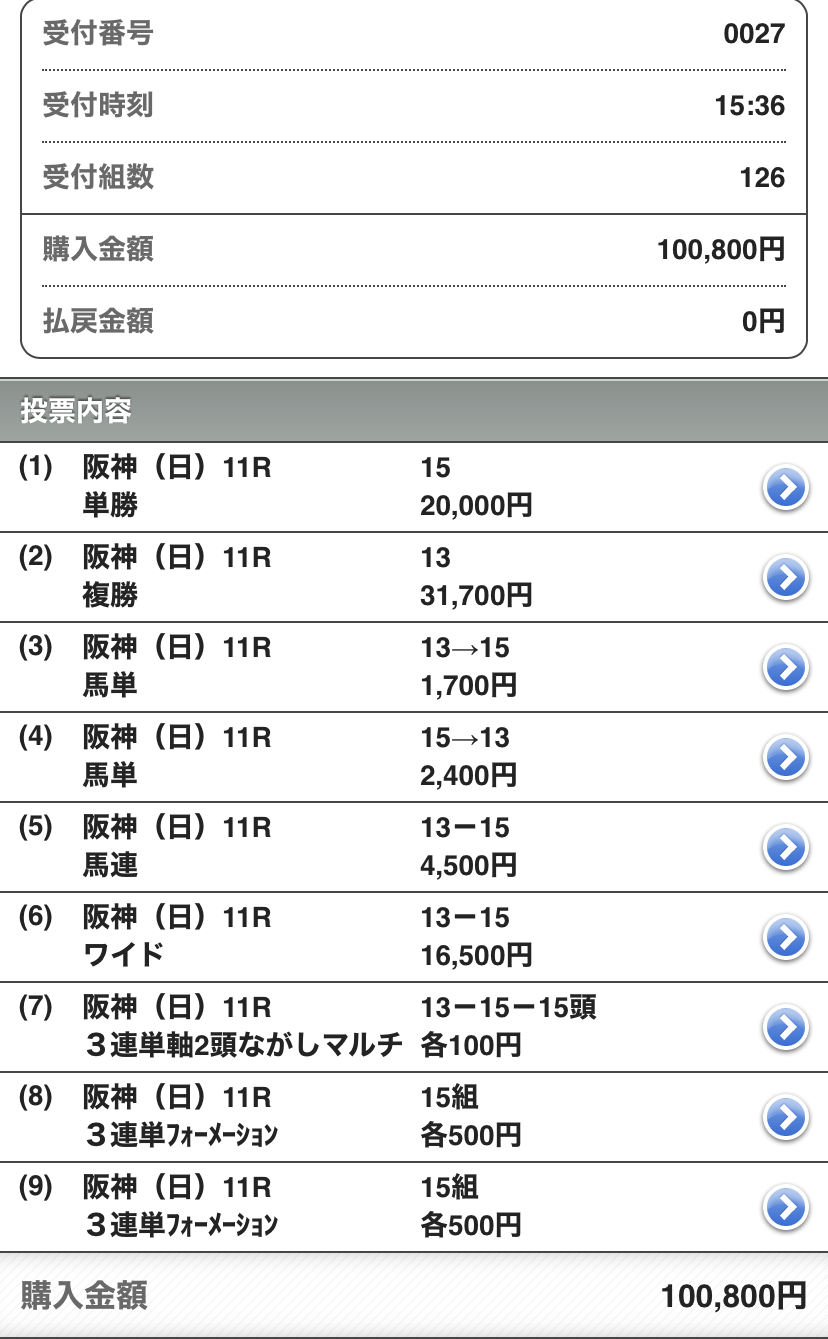Open bet (6) ワイド 13ー15
828x1339 pixels.
414,937
